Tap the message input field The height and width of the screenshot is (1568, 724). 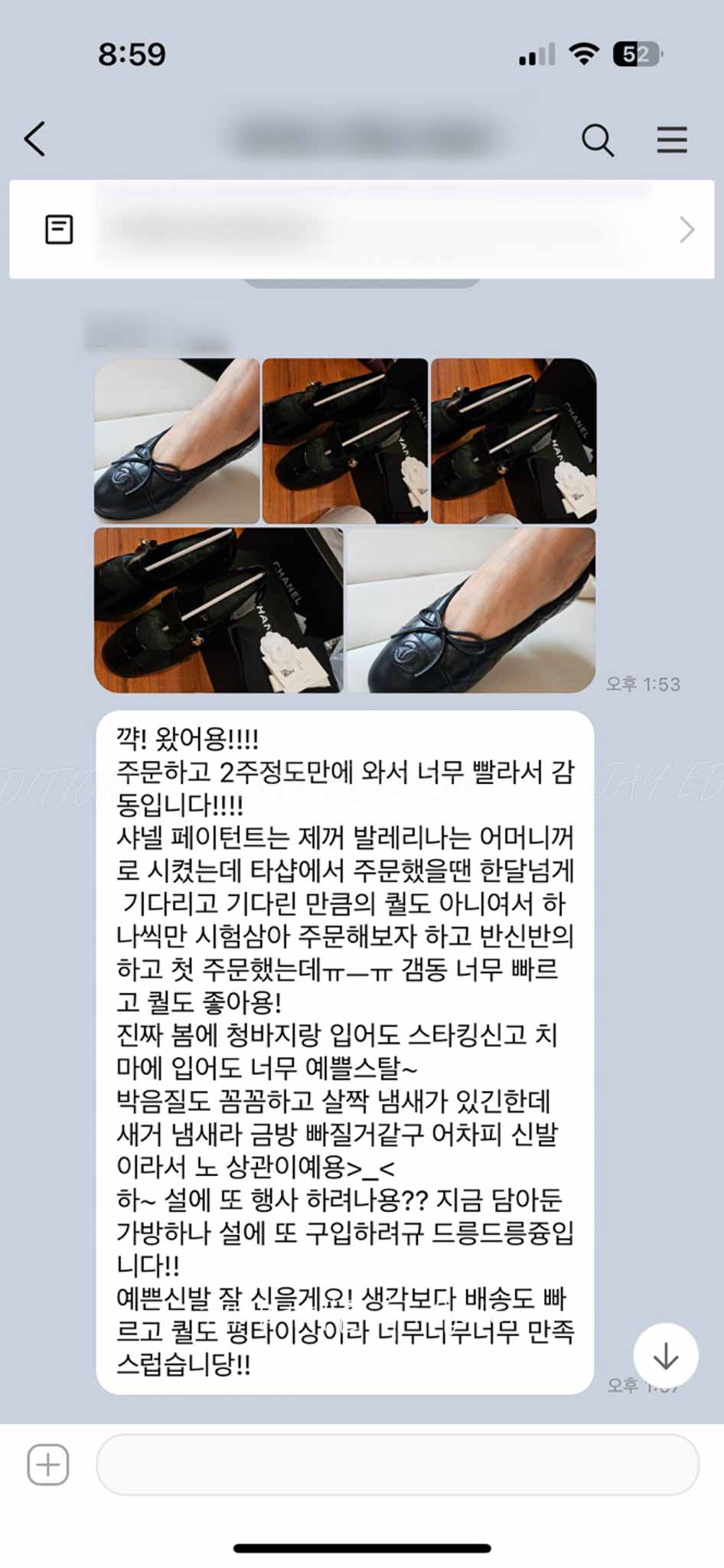396,1465
